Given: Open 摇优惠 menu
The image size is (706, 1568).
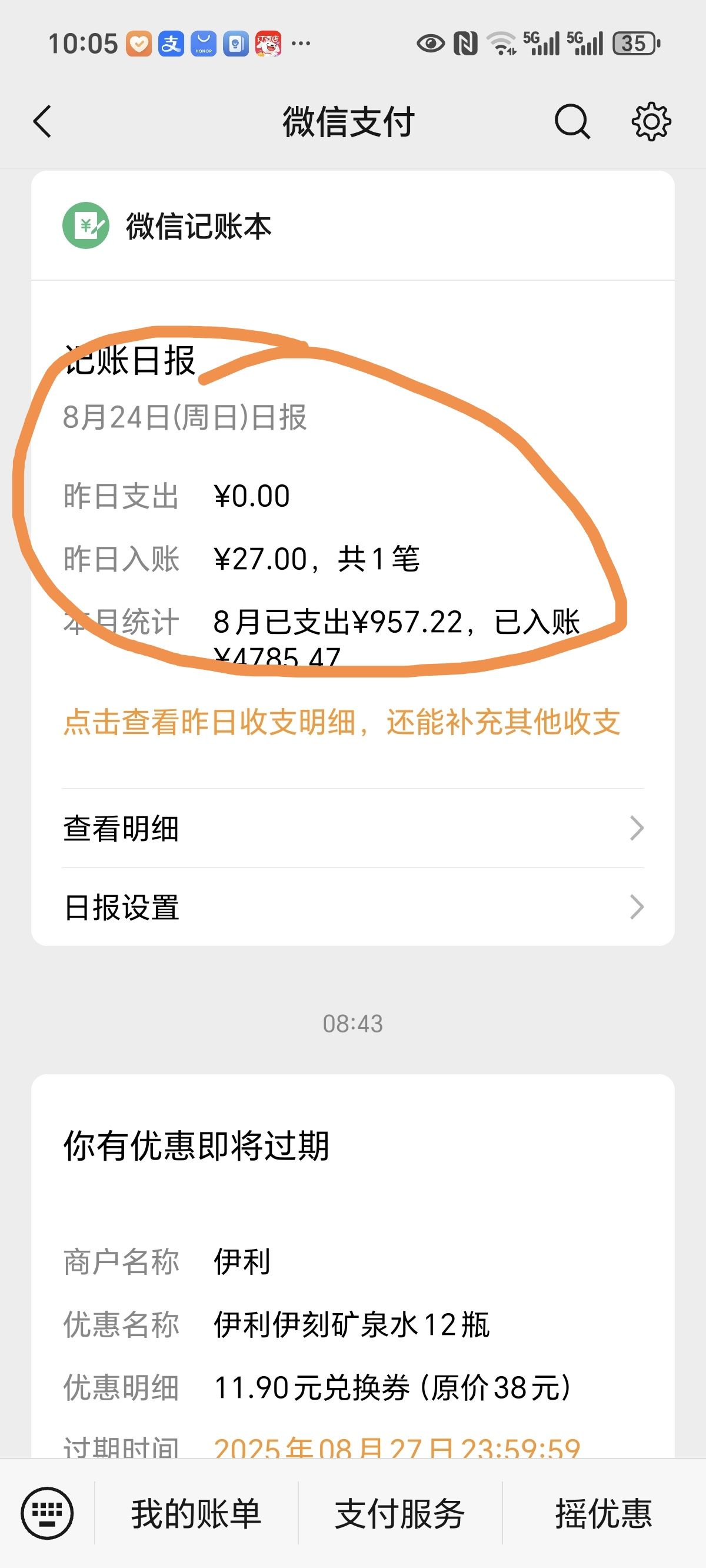Looking at the screenshot, I should point(604,1514).
